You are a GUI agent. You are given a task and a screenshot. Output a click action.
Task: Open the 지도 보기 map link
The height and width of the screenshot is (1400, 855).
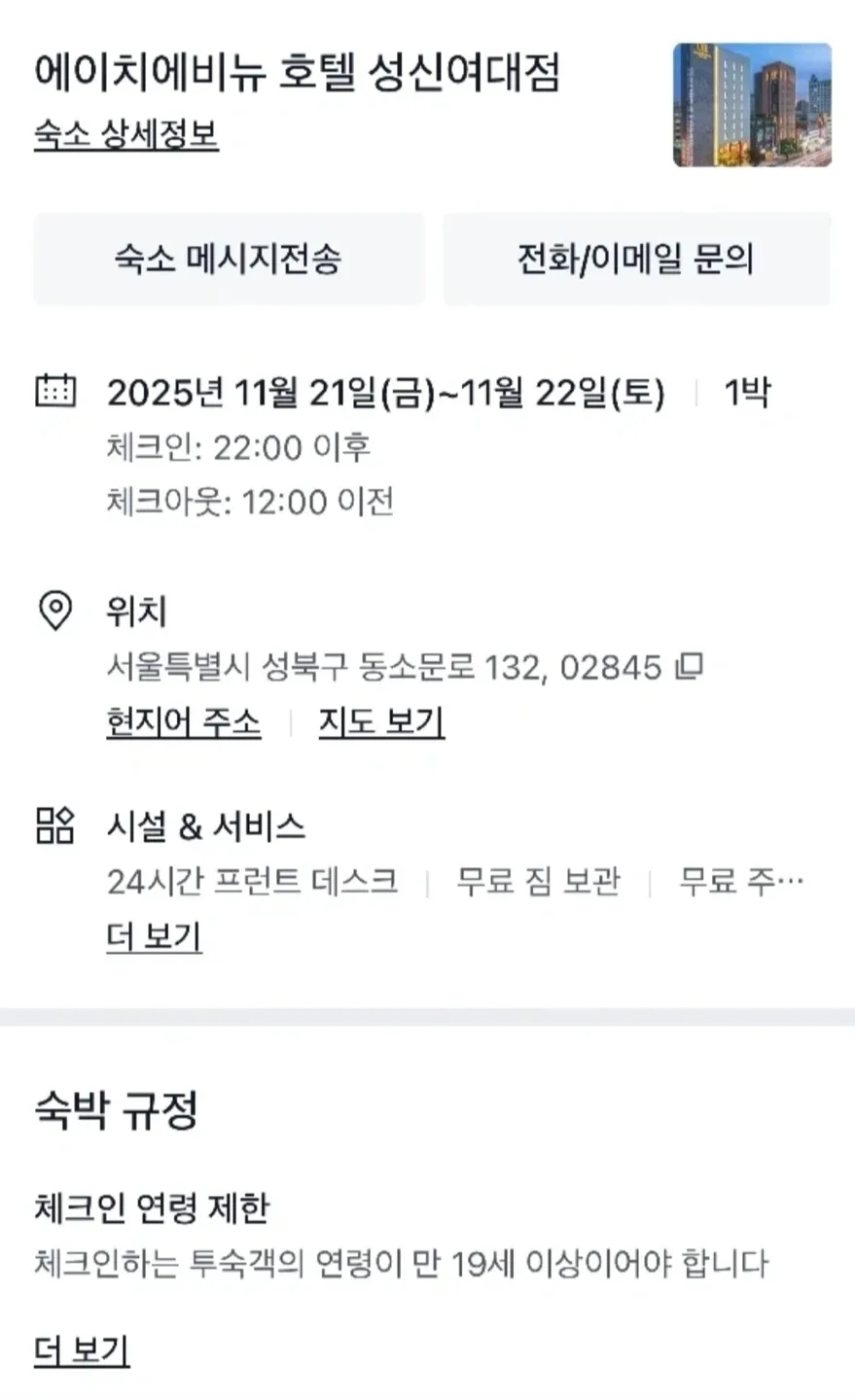381,722
